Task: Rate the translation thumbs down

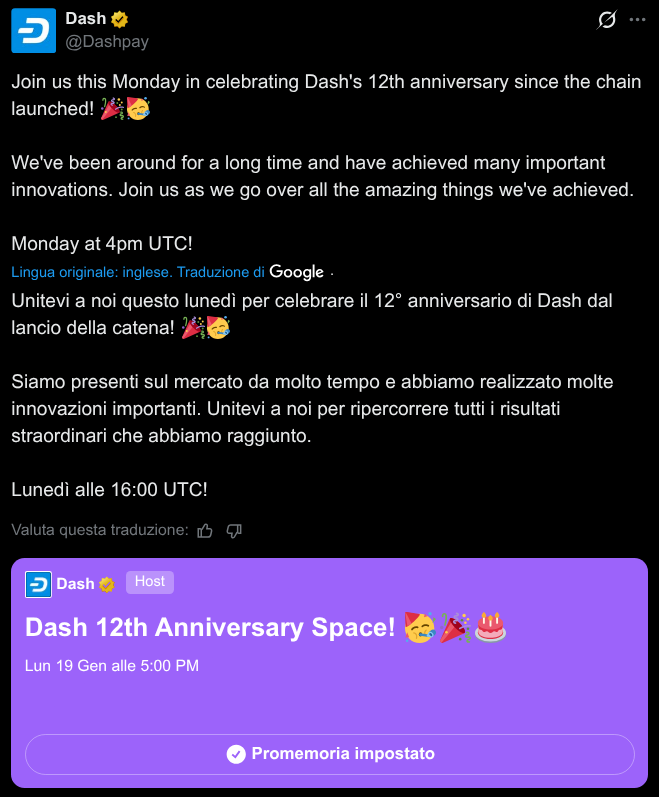Action: click(234, 530)
